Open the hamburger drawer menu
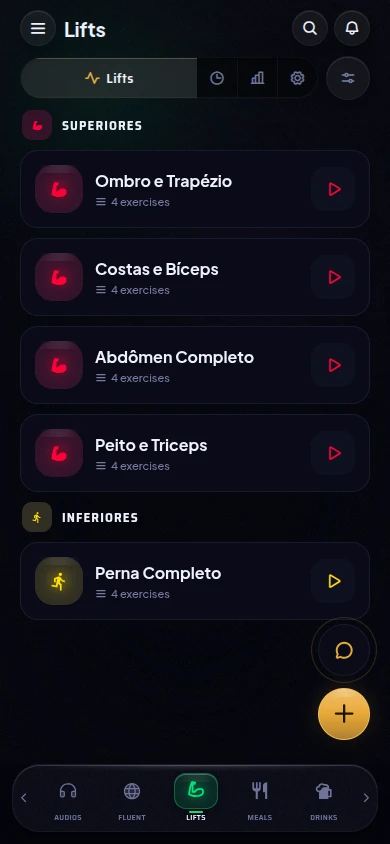The height and width of the screenshot is (844, 390). (x=38, y=28)
